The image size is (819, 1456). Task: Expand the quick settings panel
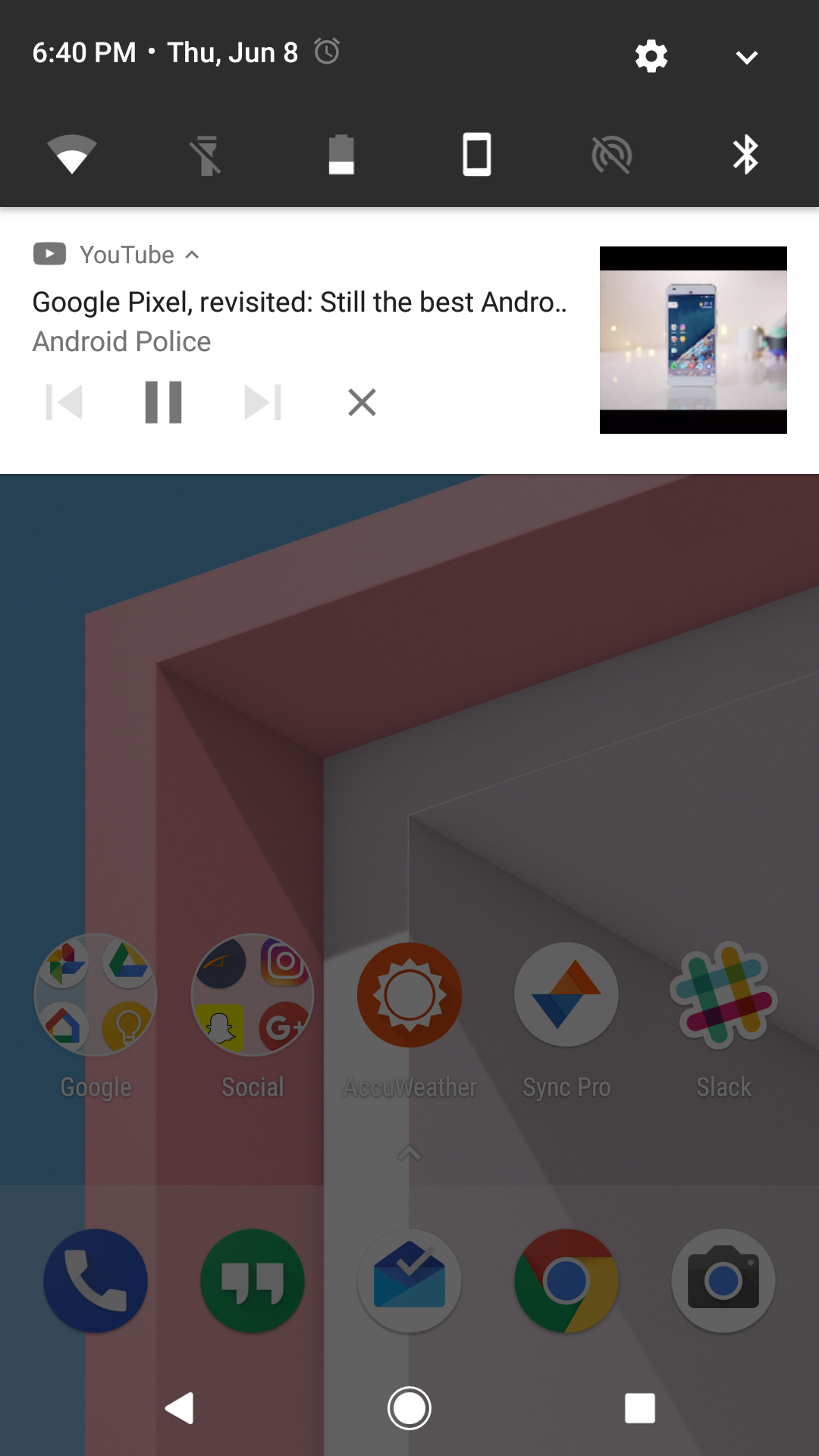point(746,57)
